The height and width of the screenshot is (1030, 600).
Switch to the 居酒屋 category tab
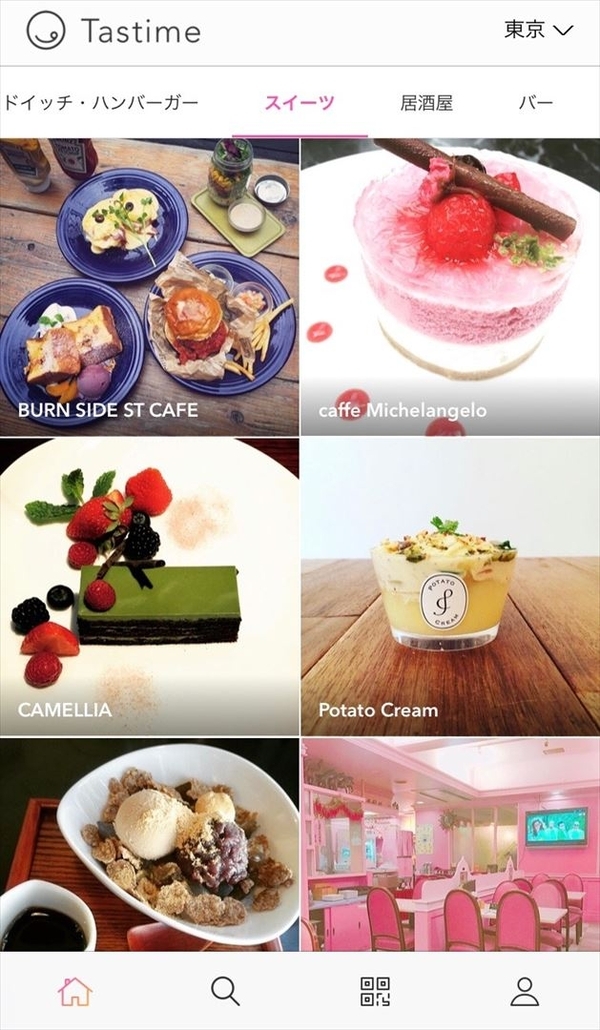[426, 102]
